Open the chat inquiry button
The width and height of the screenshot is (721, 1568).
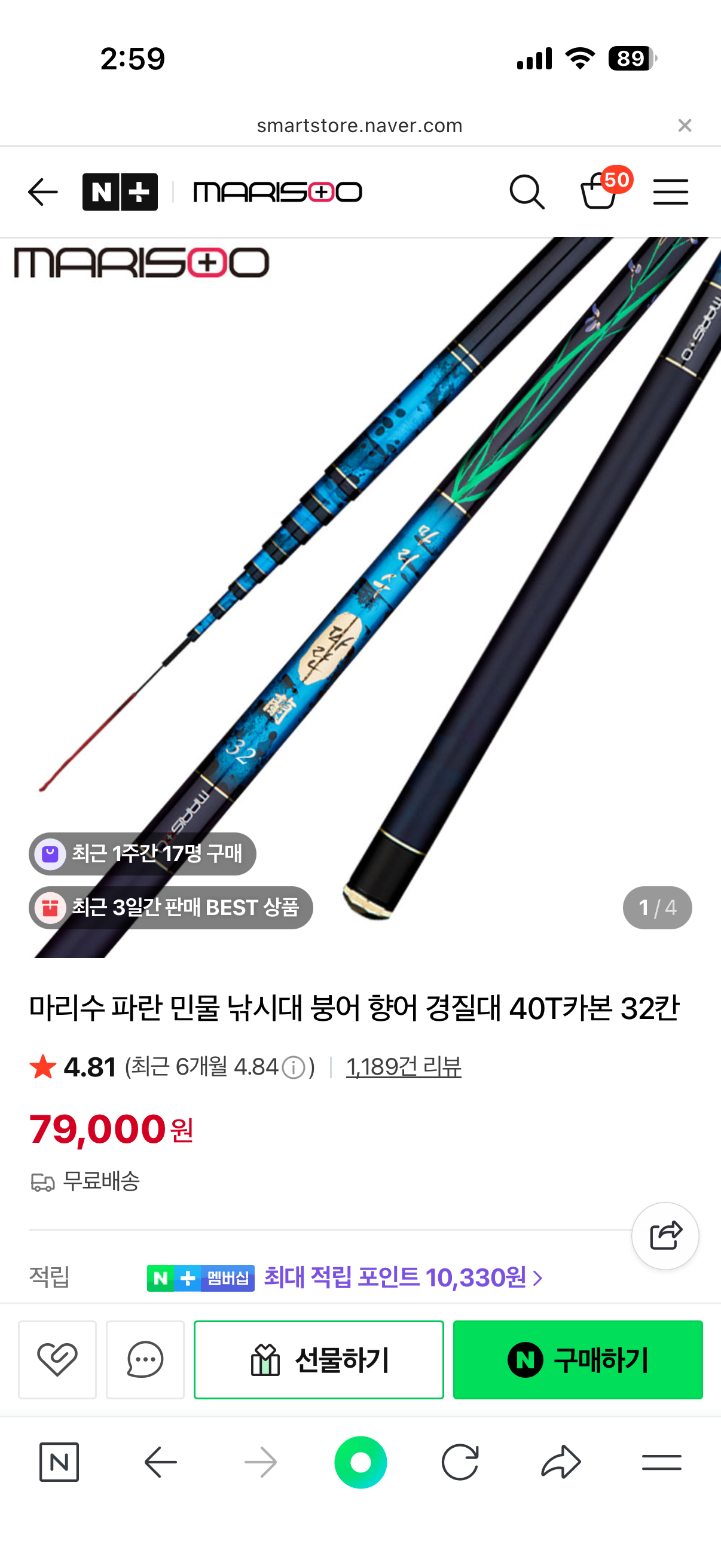pyautogui.click(x=145, y=1359)
